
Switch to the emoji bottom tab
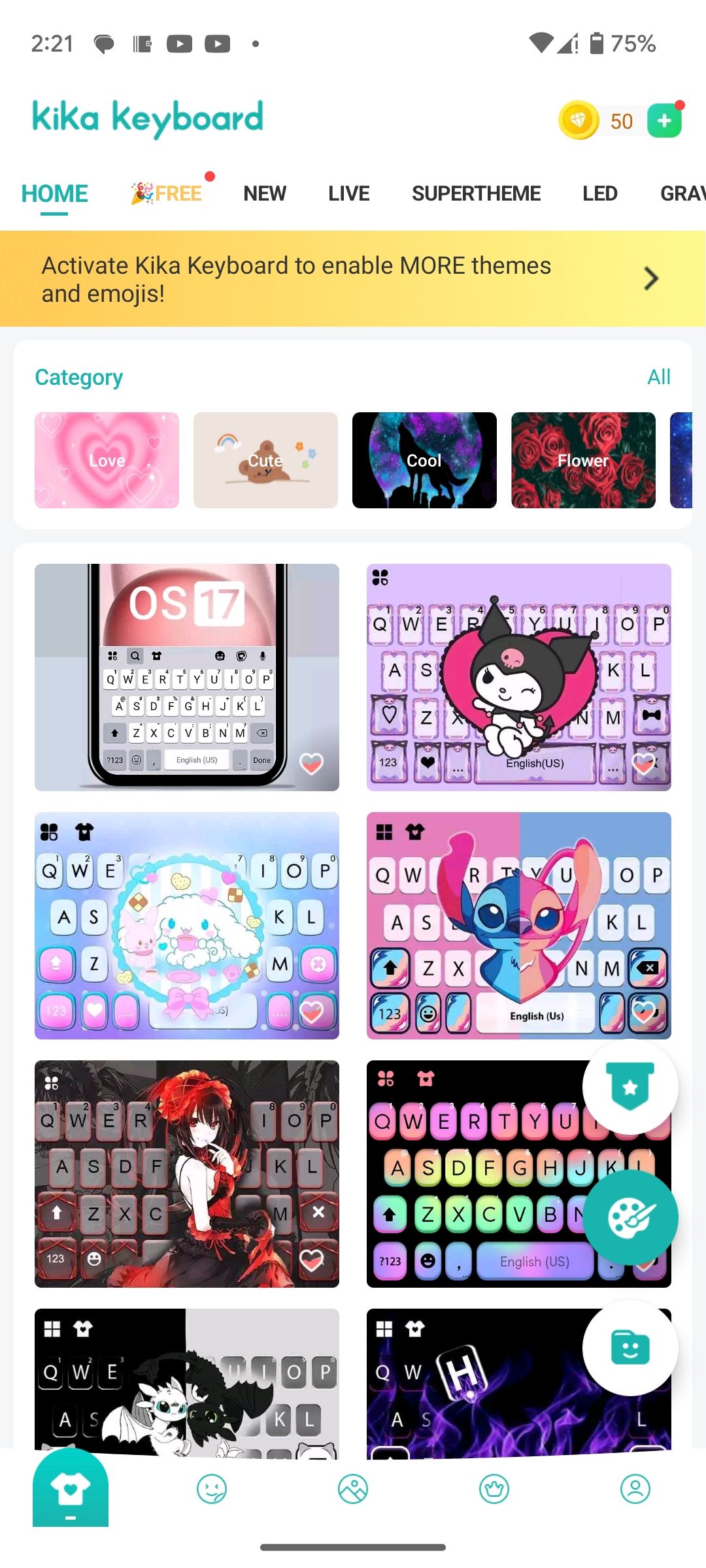(212, 1489)
